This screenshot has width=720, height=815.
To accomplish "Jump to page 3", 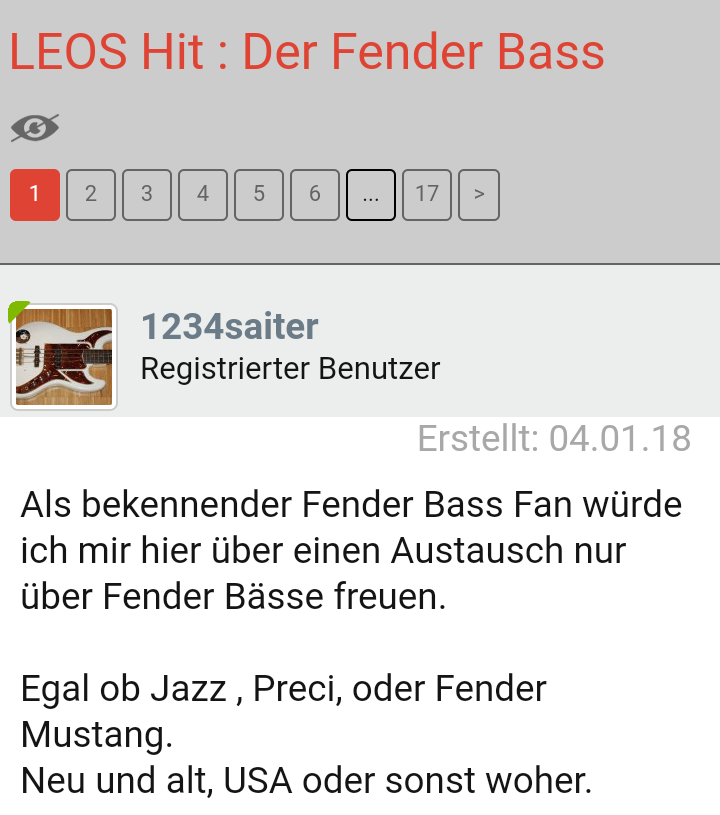I will [x=147, y=194].
